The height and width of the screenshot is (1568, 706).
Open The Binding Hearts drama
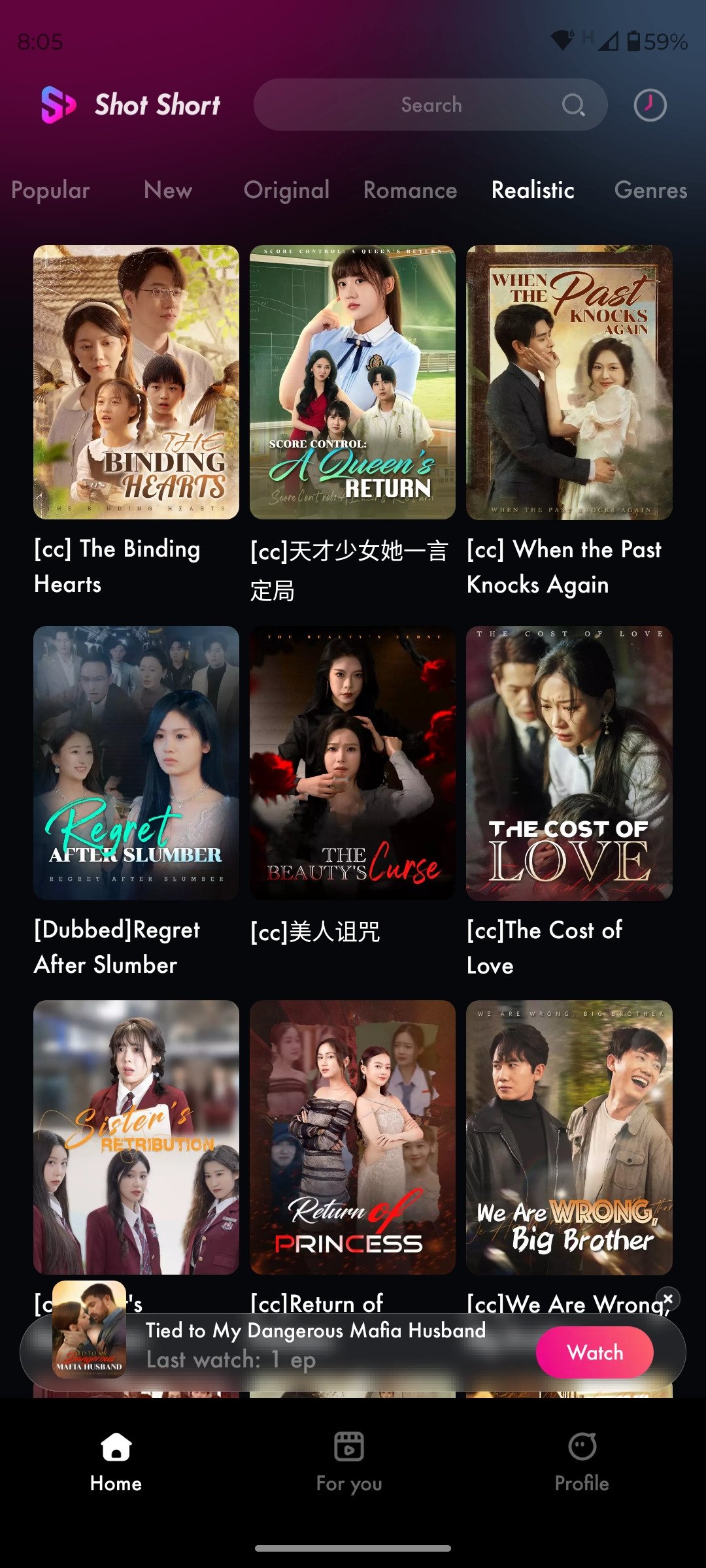point(136,382)
